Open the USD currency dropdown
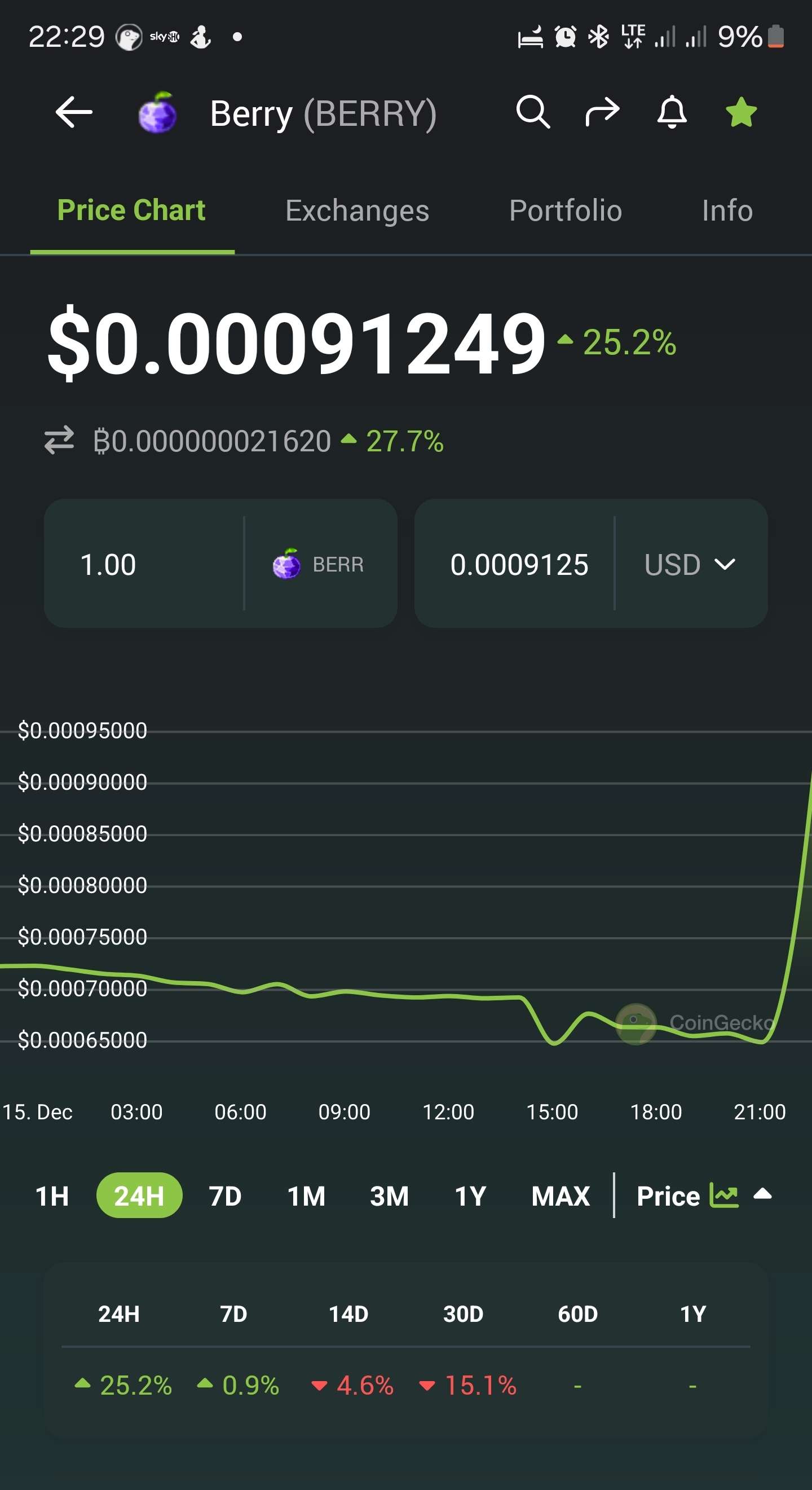The image size is (812, 1490). [690, 564]
